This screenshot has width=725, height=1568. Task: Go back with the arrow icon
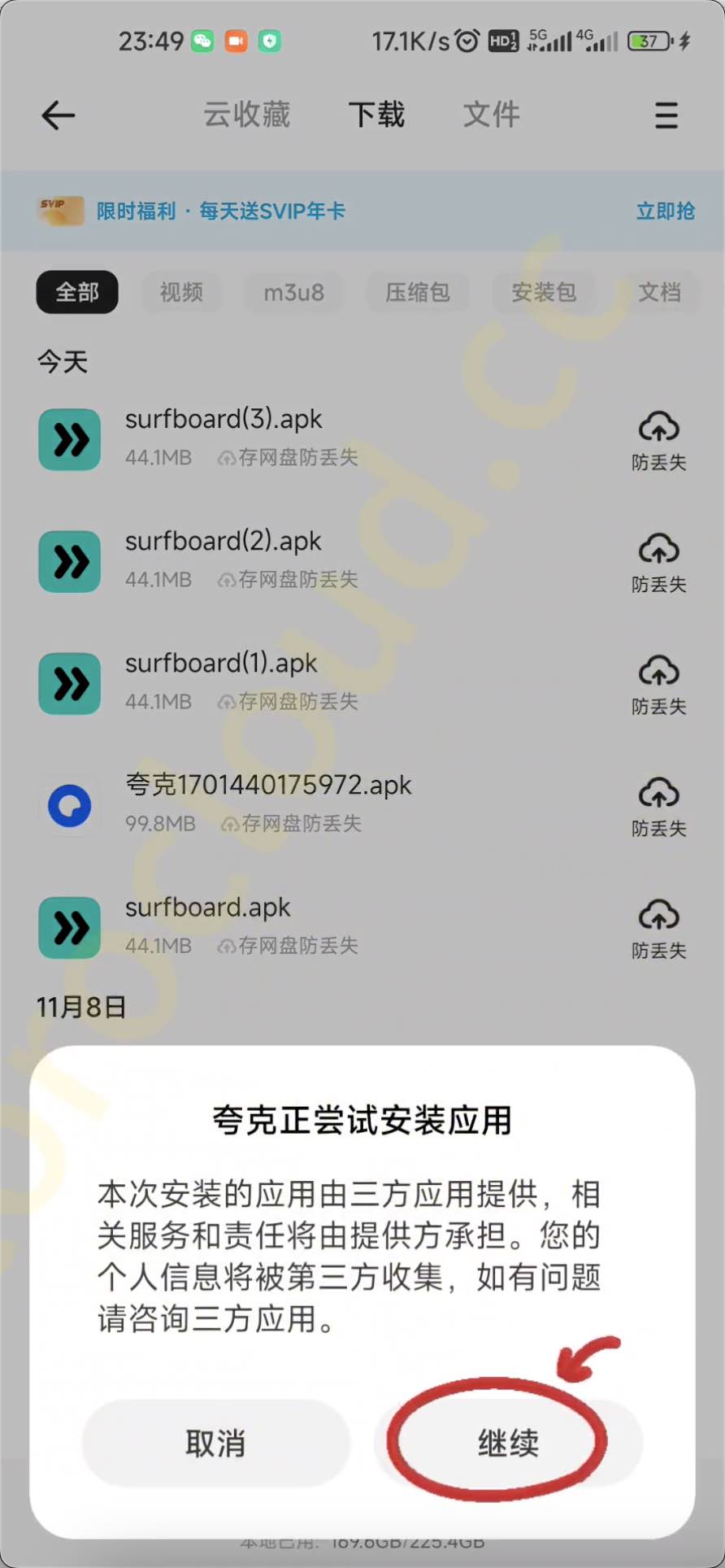pos(59,115)
